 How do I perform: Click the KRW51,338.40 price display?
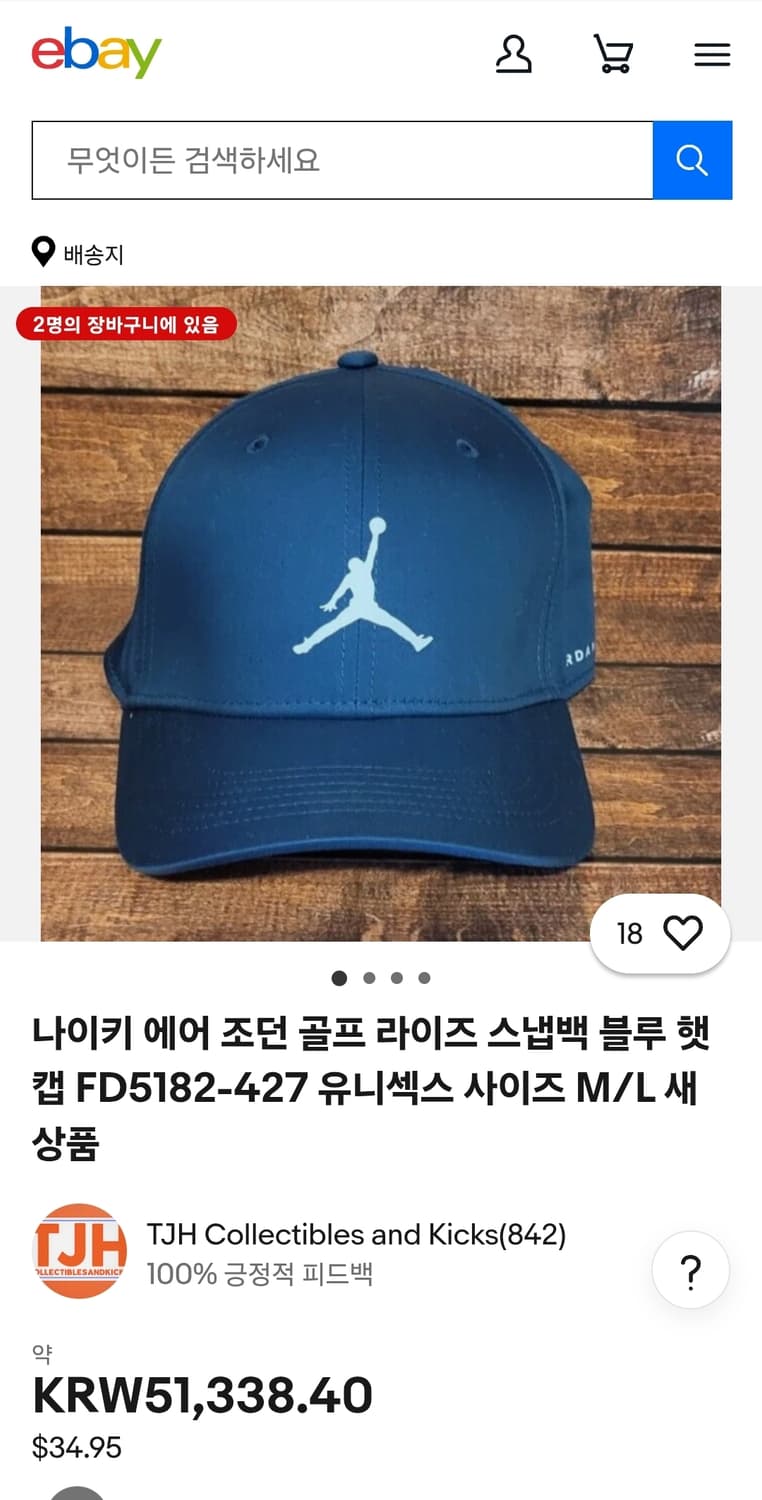pos(200,1394)
